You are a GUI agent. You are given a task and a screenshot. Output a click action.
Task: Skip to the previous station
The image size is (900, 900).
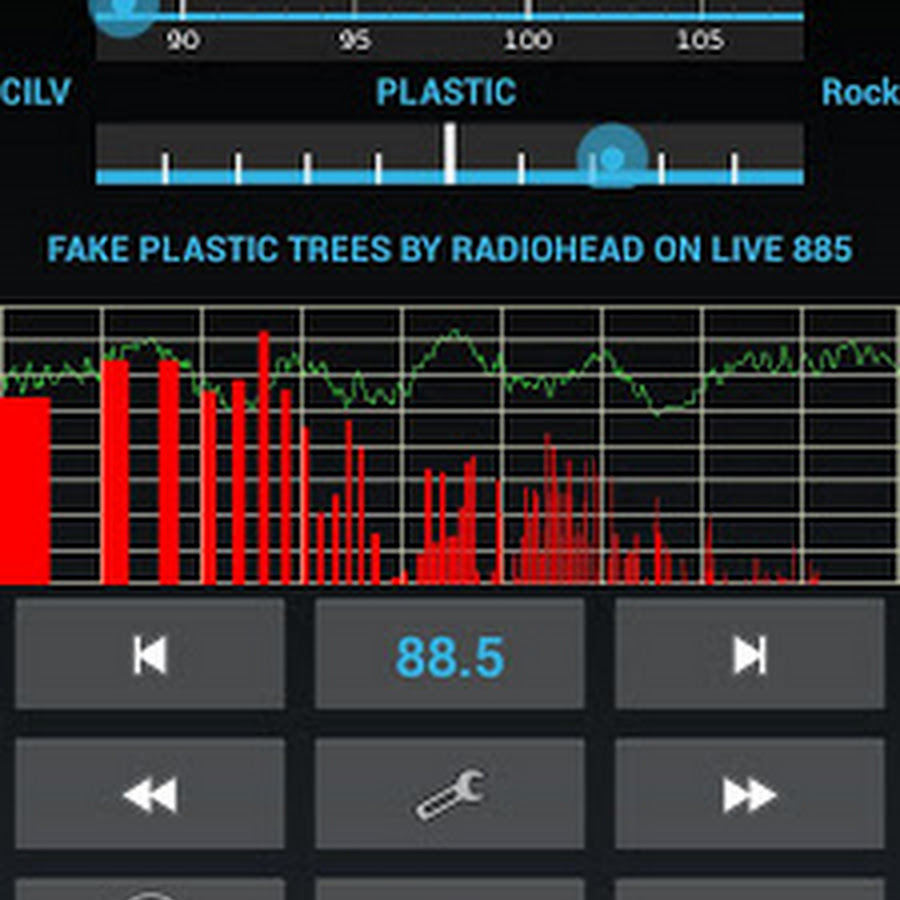[150, 655]
